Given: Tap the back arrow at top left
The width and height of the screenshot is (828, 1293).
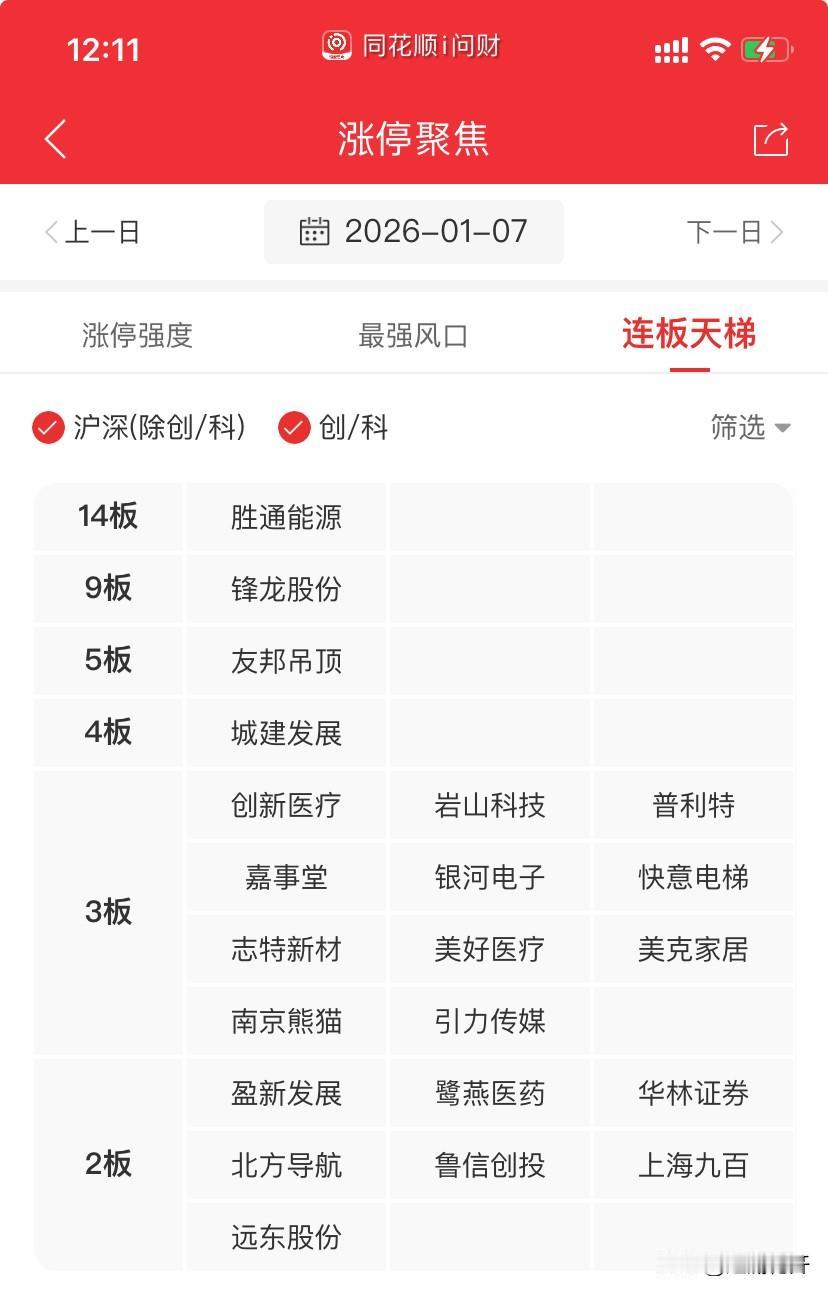Looking at the screenshot, I should click(55, 140).
